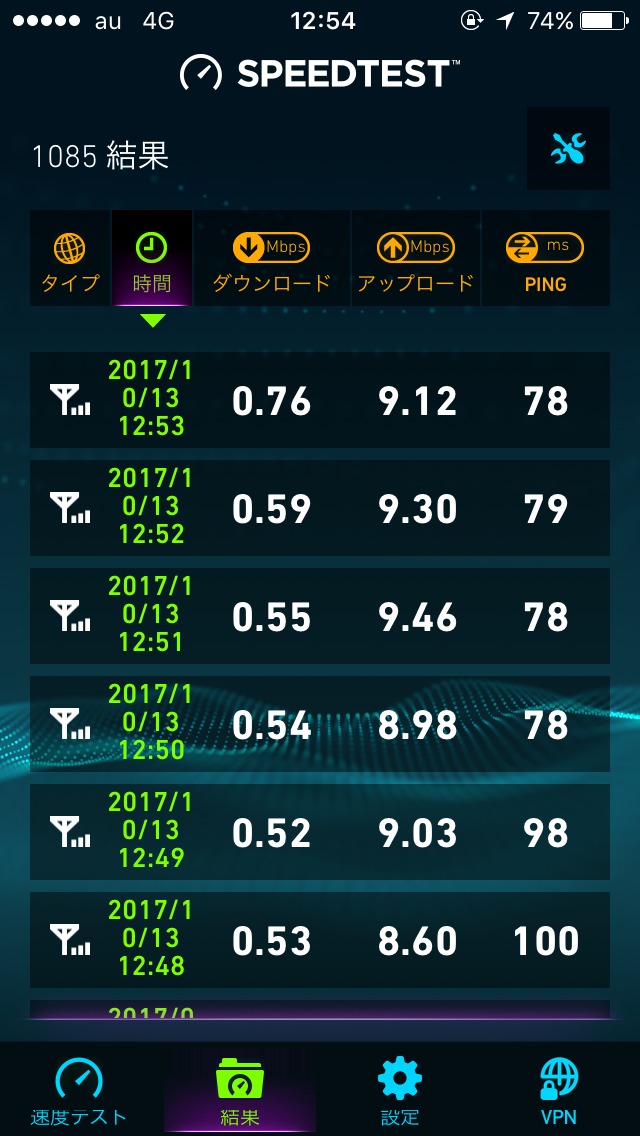The height and width of the screenshot is (1136, 640).
Task: Select the 結果 tab
Action: click(x=239, y=1090)
